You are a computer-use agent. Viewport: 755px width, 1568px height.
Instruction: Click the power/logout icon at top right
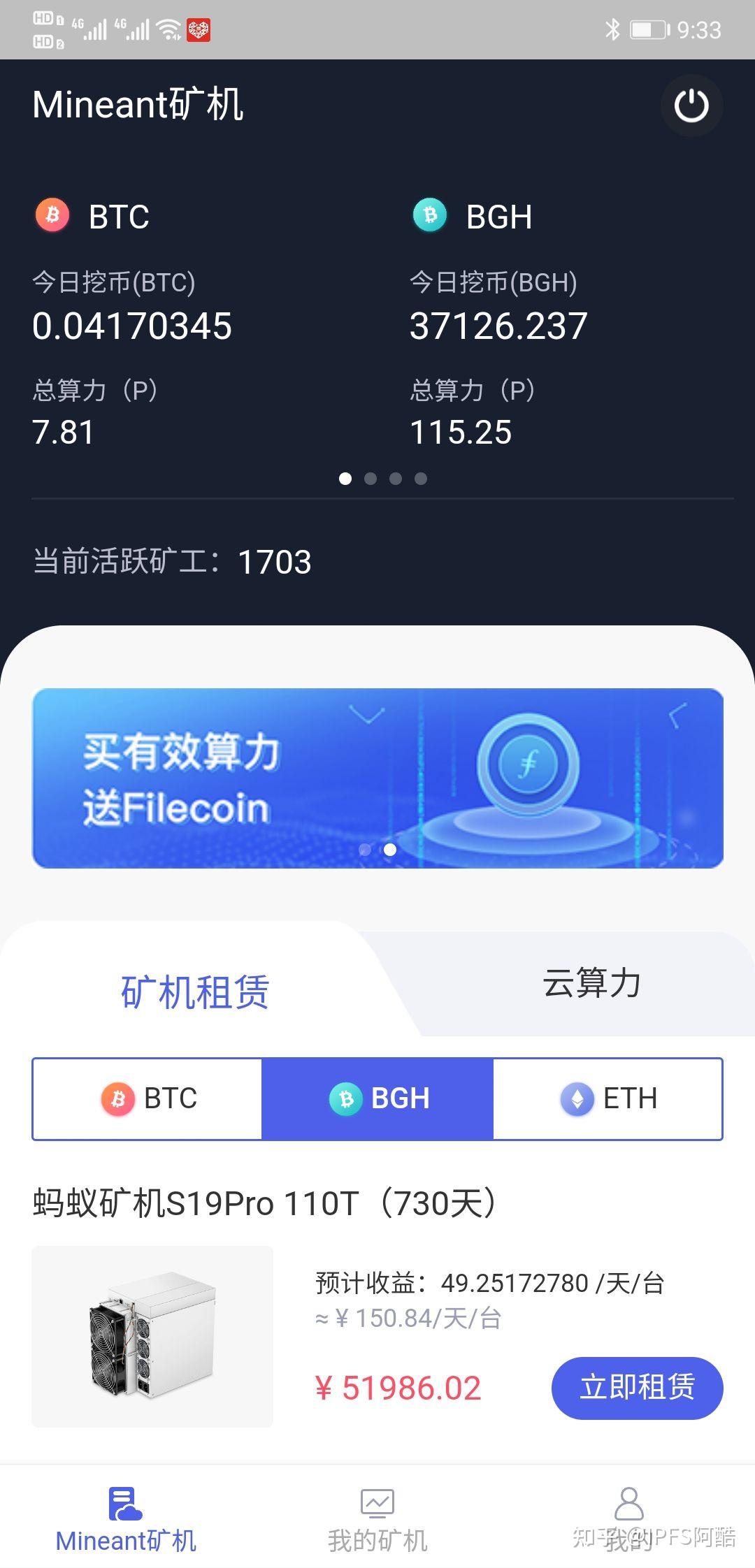(691, 106)
